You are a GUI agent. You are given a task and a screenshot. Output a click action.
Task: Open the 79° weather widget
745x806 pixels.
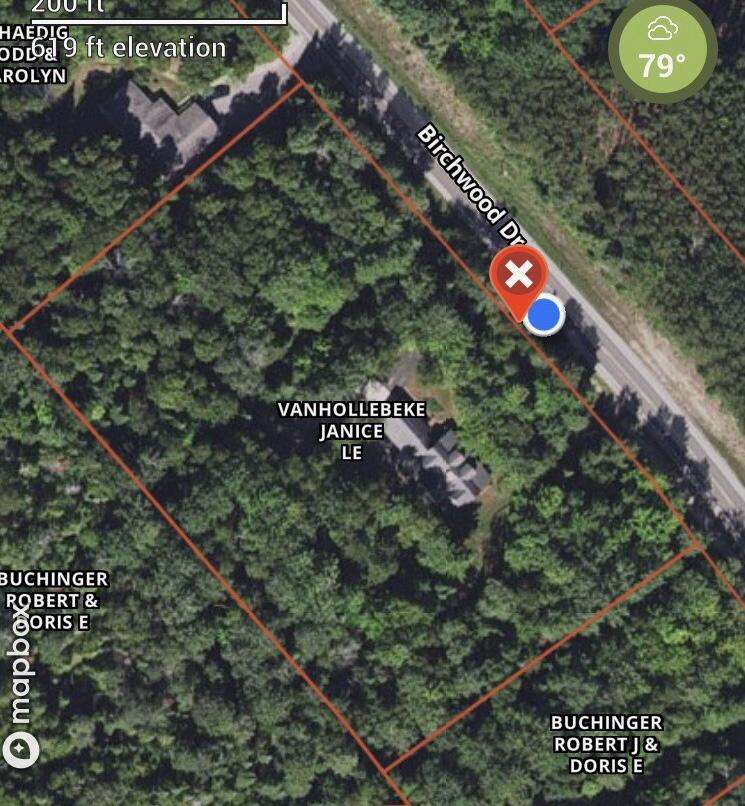662,50
